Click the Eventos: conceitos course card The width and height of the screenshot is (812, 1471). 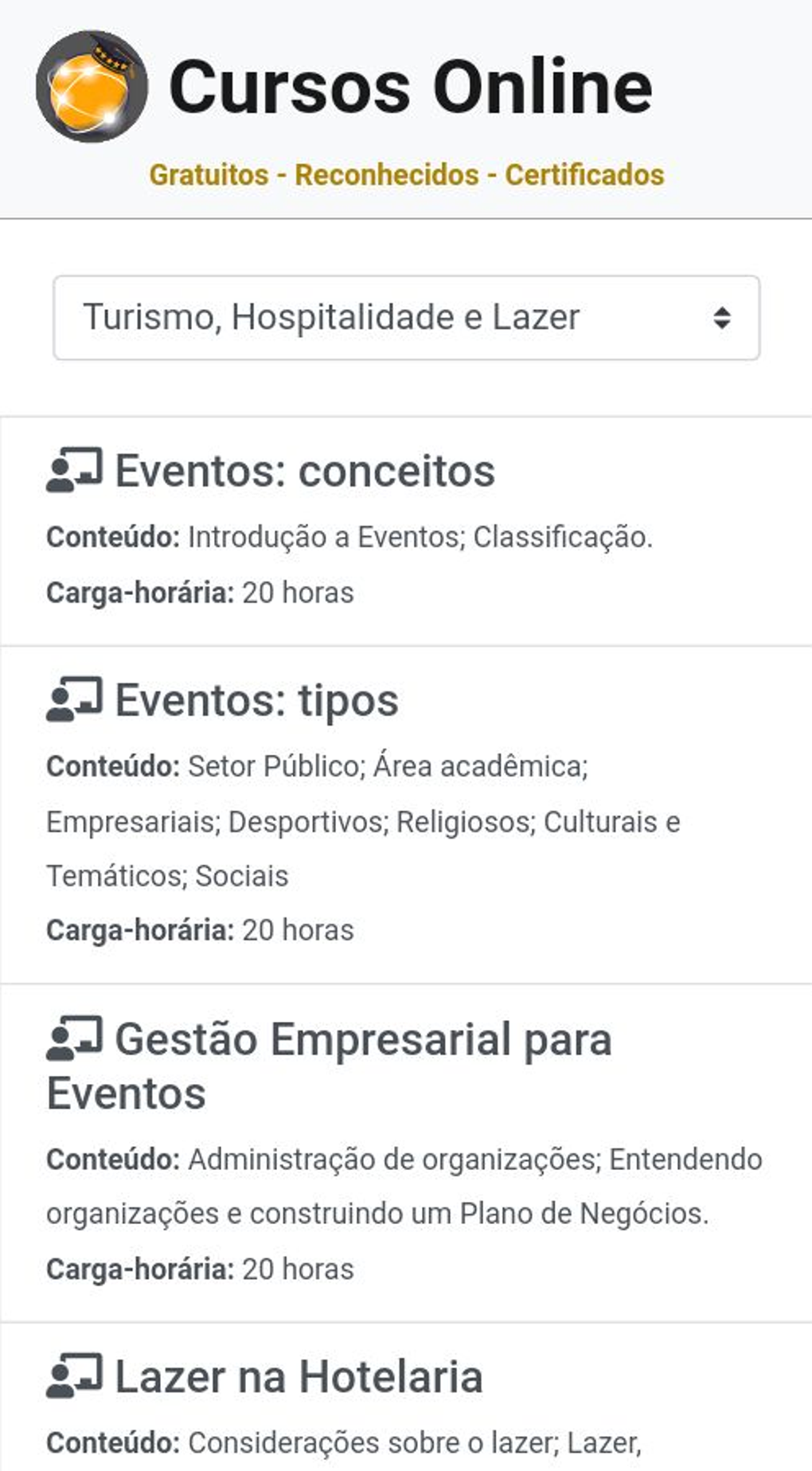(x=406, y=526)
